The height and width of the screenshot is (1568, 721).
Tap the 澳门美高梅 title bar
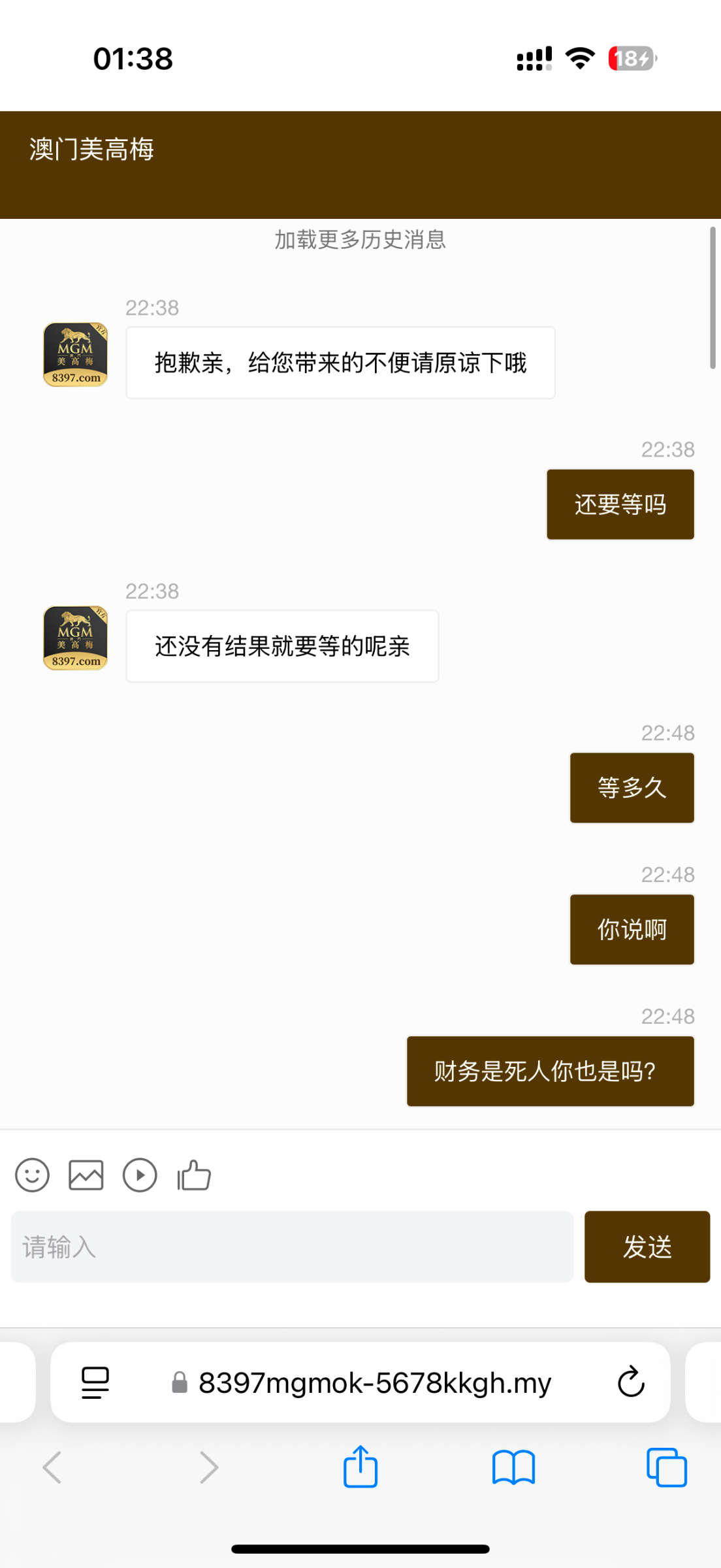tap(90, 150)
